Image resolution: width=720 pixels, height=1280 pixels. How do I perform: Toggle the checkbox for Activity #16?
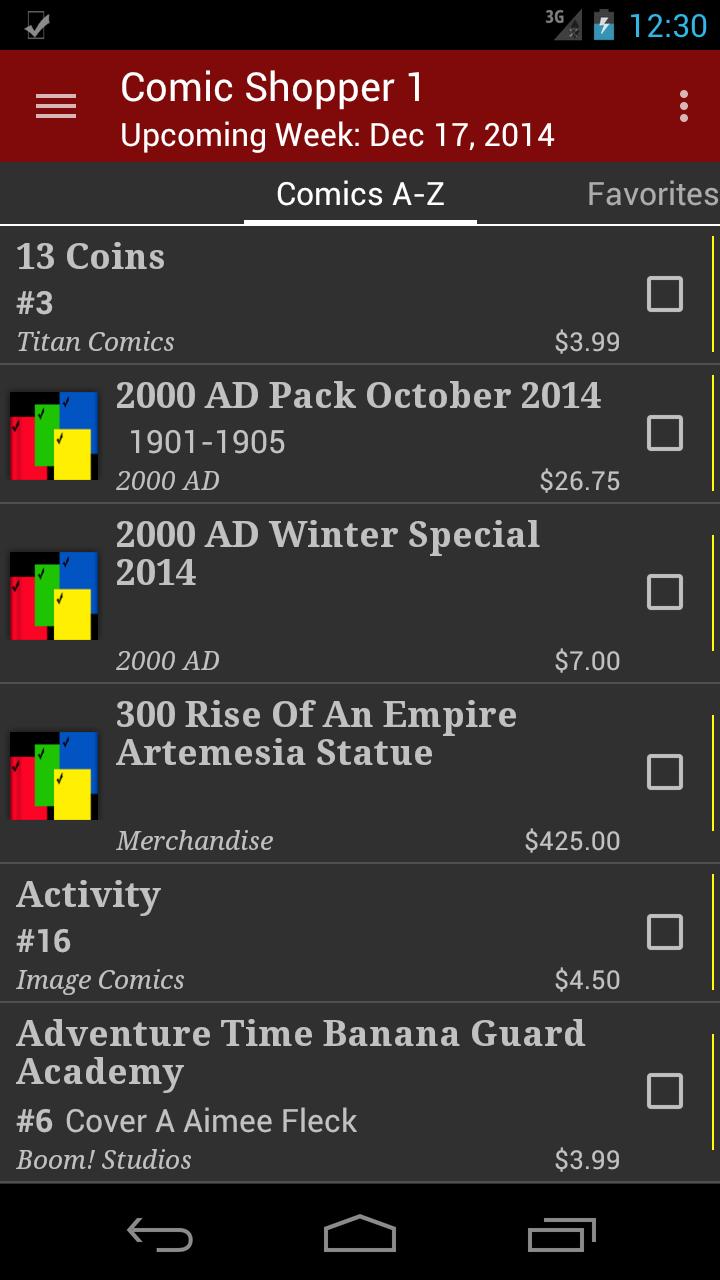tap(665, 932)
